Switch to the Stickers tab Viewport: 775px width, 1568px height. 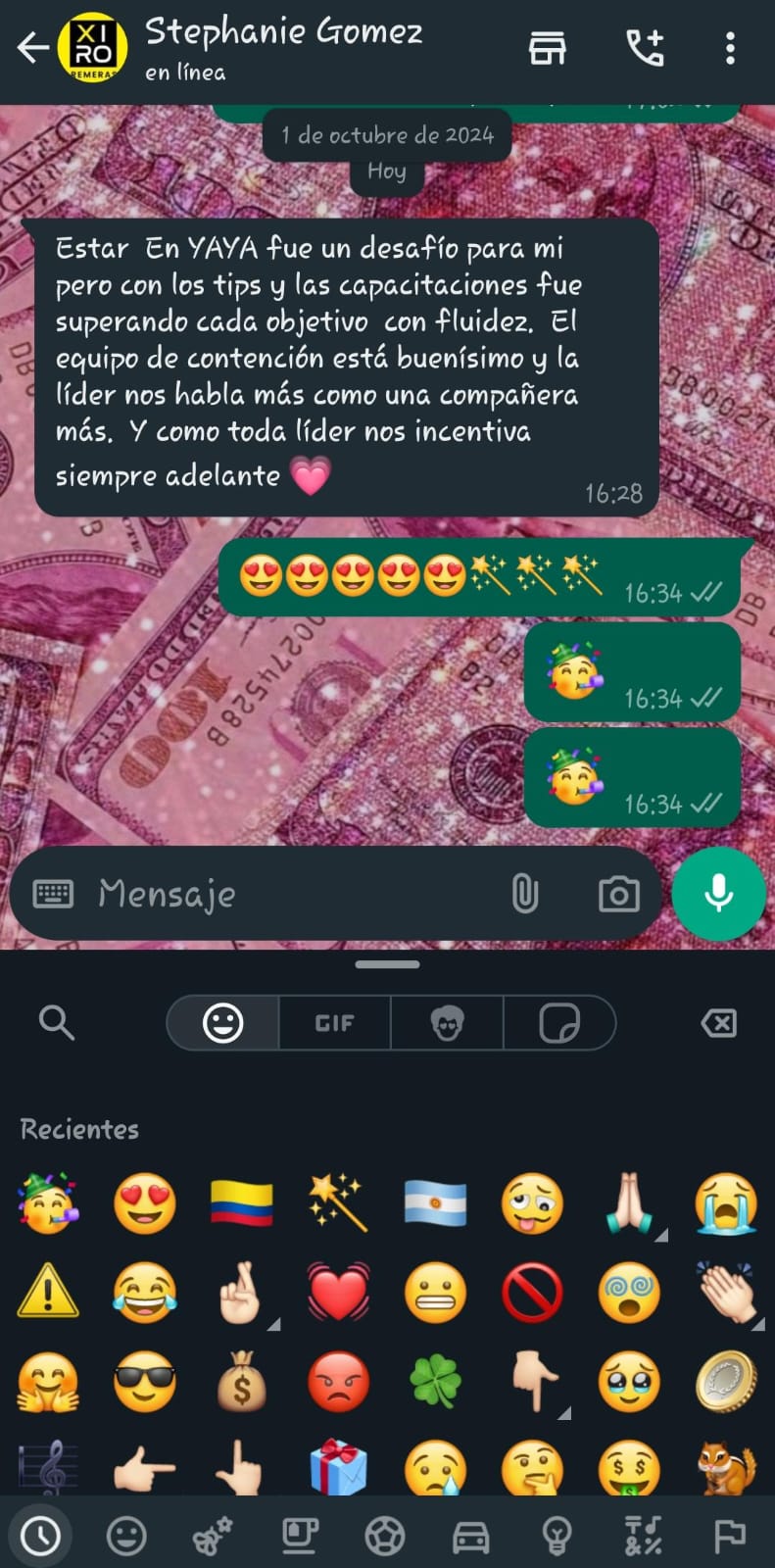[x=559, y=1022]
